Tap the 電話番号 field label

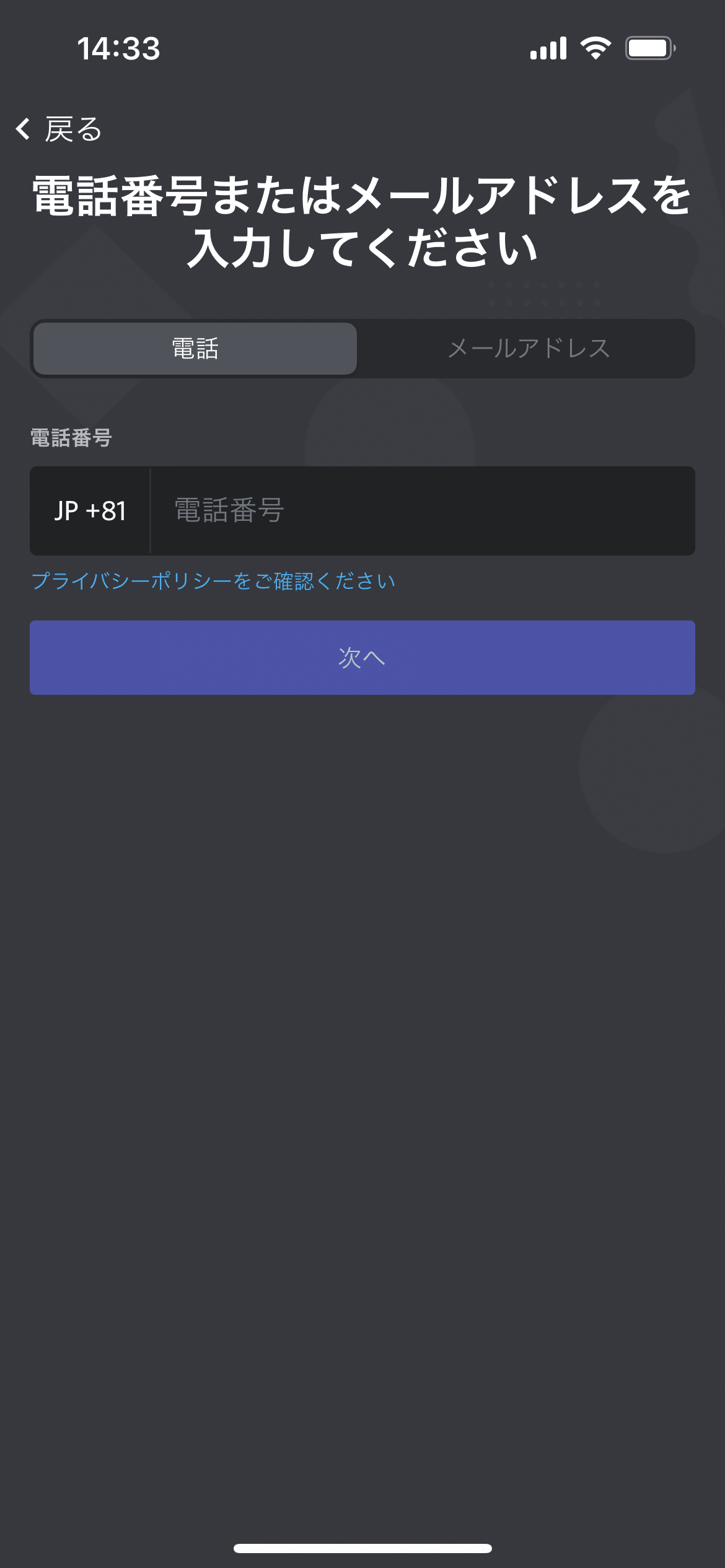71,438
